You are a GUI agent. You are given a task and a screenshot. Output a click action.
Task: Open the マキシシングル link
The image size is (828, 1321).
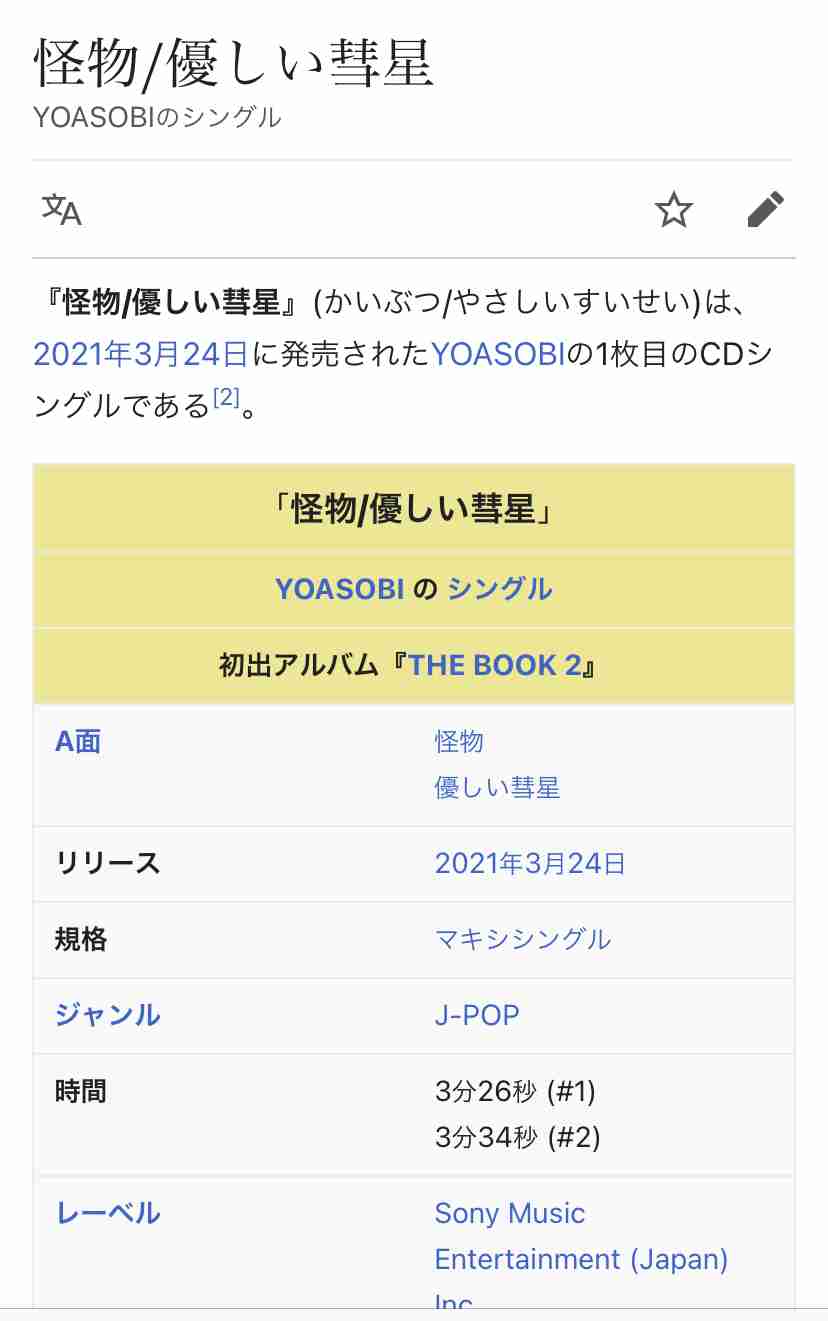(x=522, y=940)
